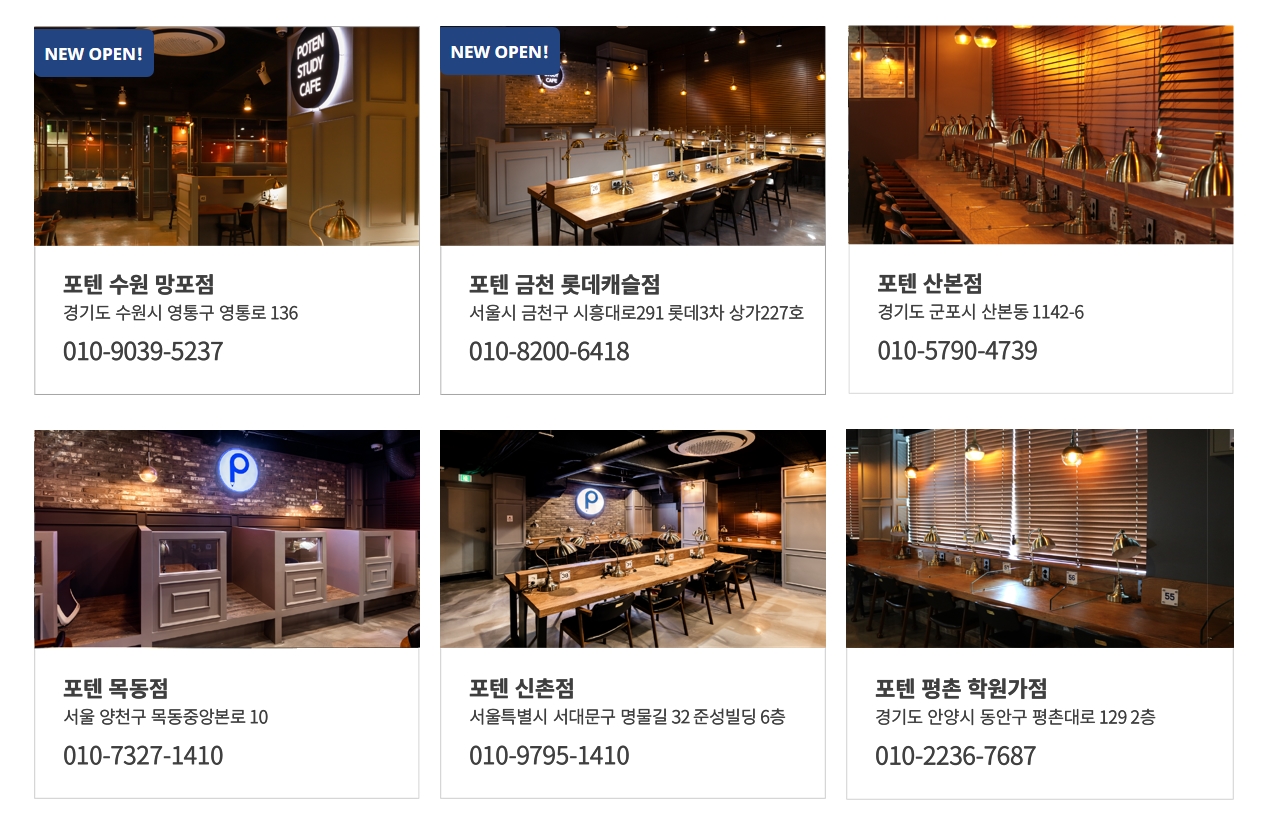Select the 포텐 목동점 branch card

(226, 614)
